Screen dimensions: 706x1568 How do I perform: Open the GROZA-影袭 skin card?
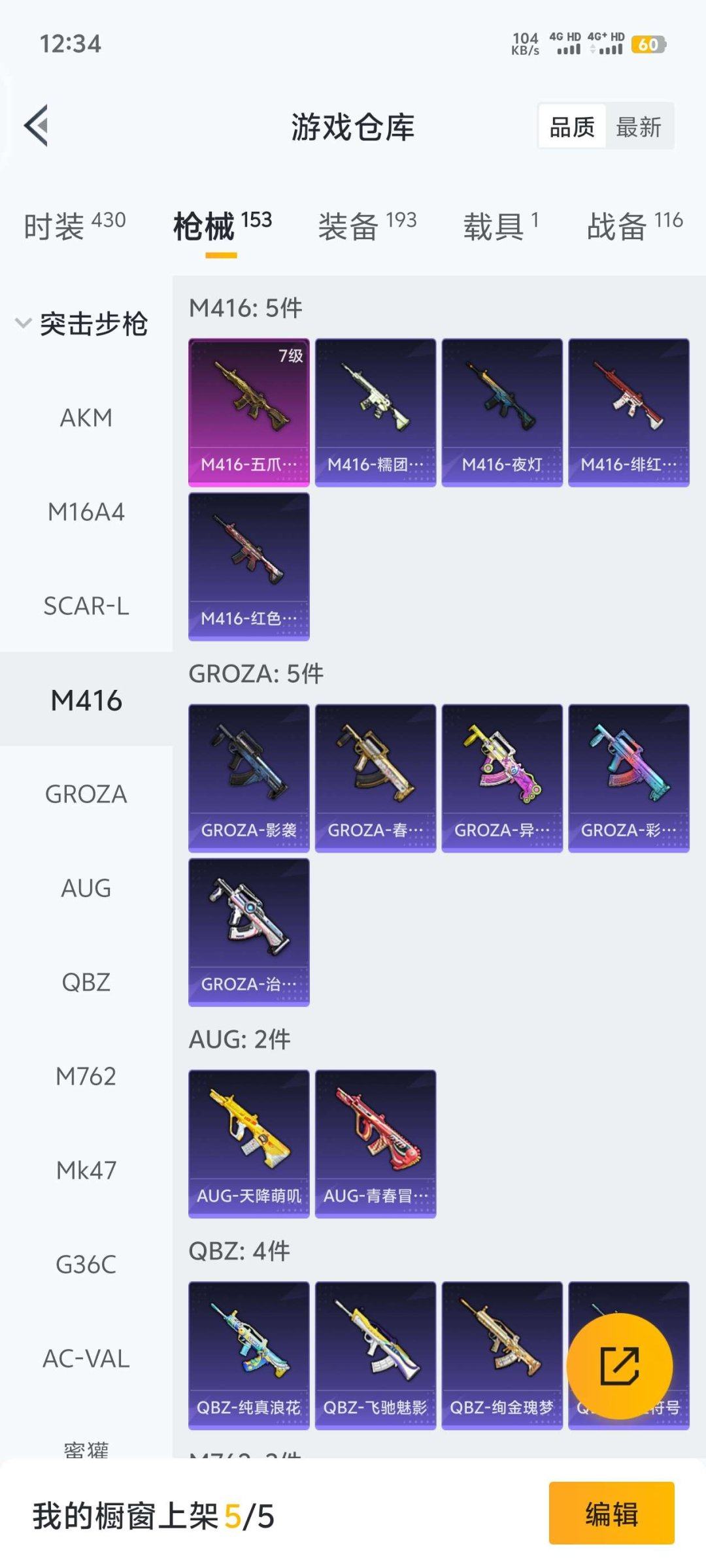point(248,777)
